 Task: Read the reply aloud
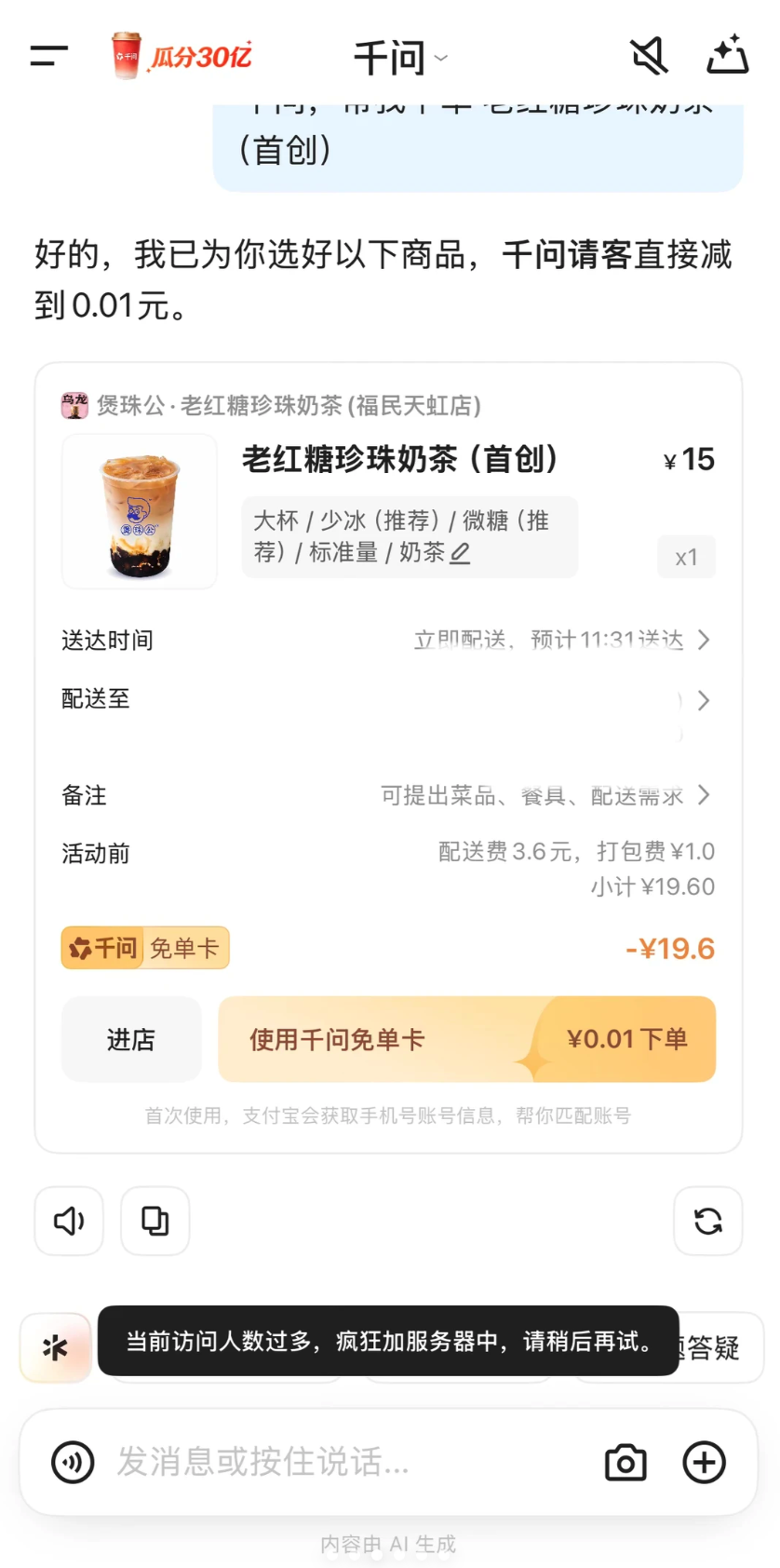[69, 1221]
